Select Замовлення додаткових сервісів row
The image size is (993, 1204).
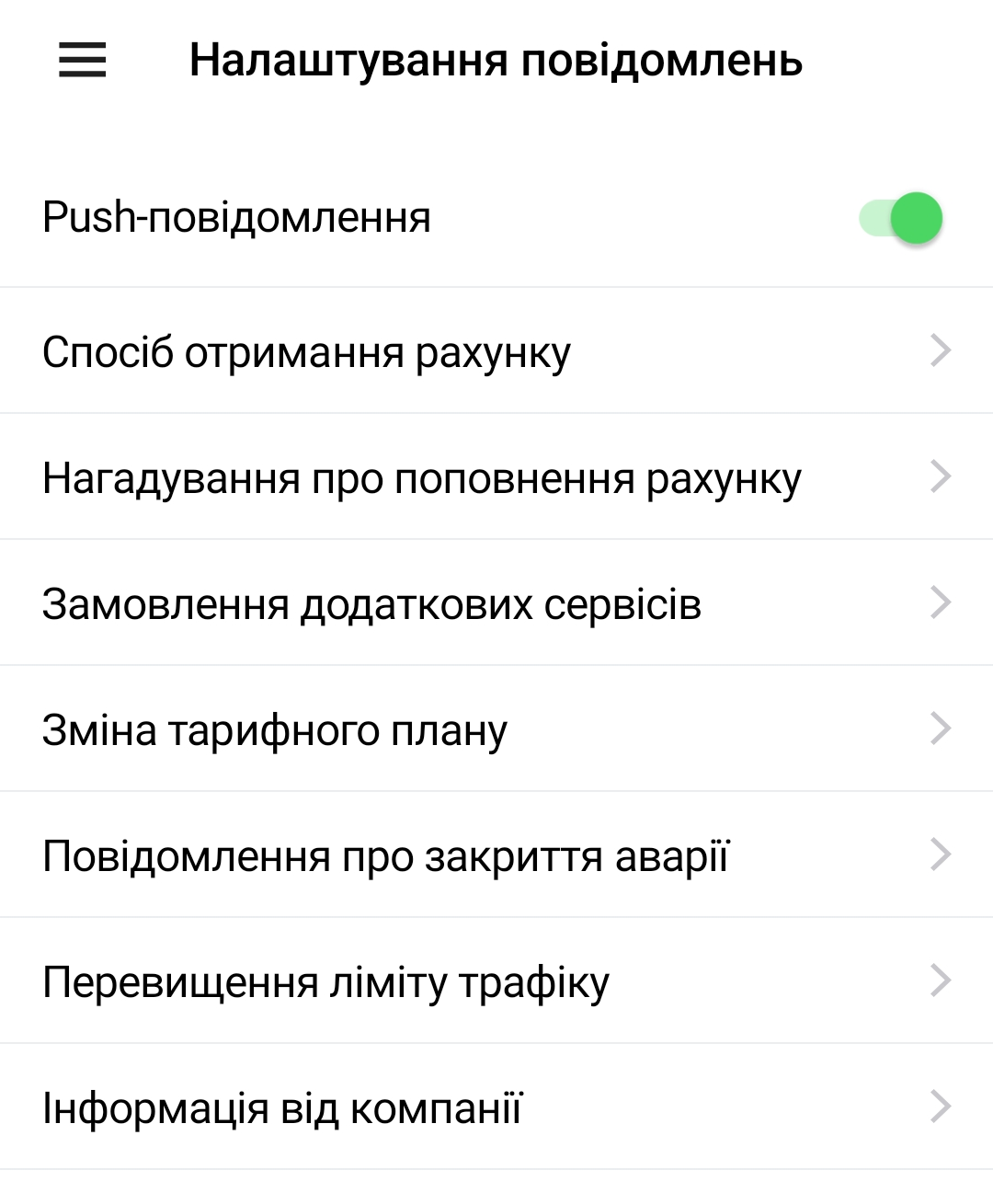click(x=496, y=603)
